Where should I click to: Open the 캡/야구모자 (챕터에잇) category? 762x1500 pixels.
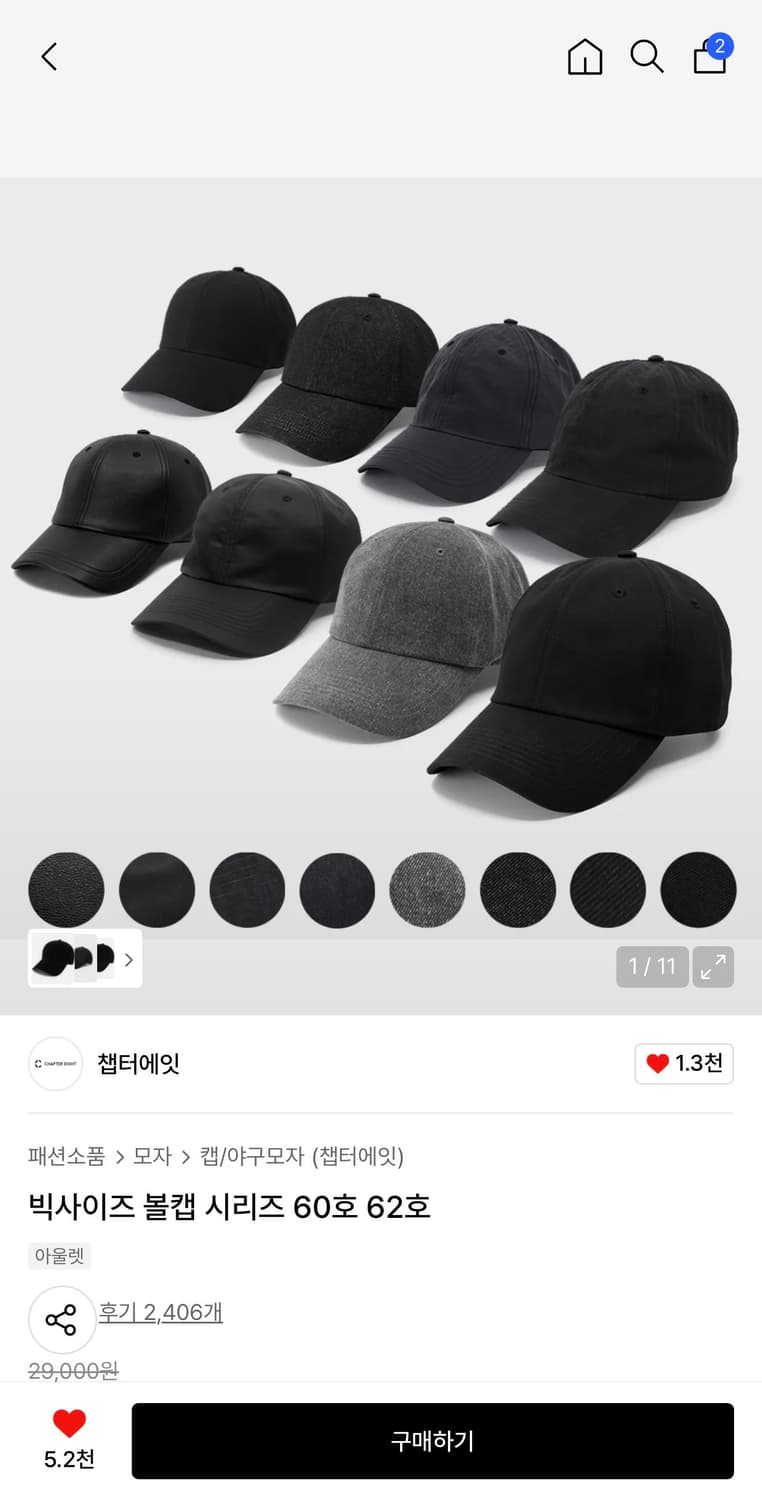click(302, 1157)
